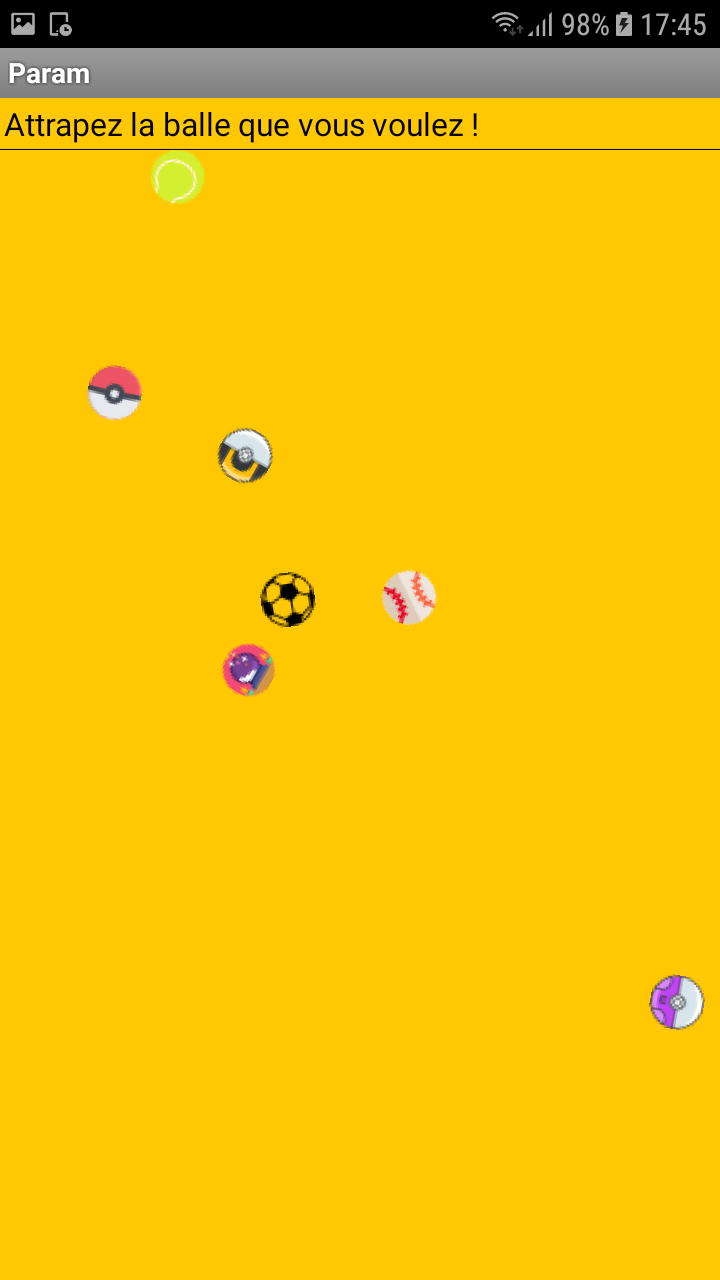Viewport: 720px width, 1280px height.
Task: Select the baseball with red stitches
Action: [409, 598]
